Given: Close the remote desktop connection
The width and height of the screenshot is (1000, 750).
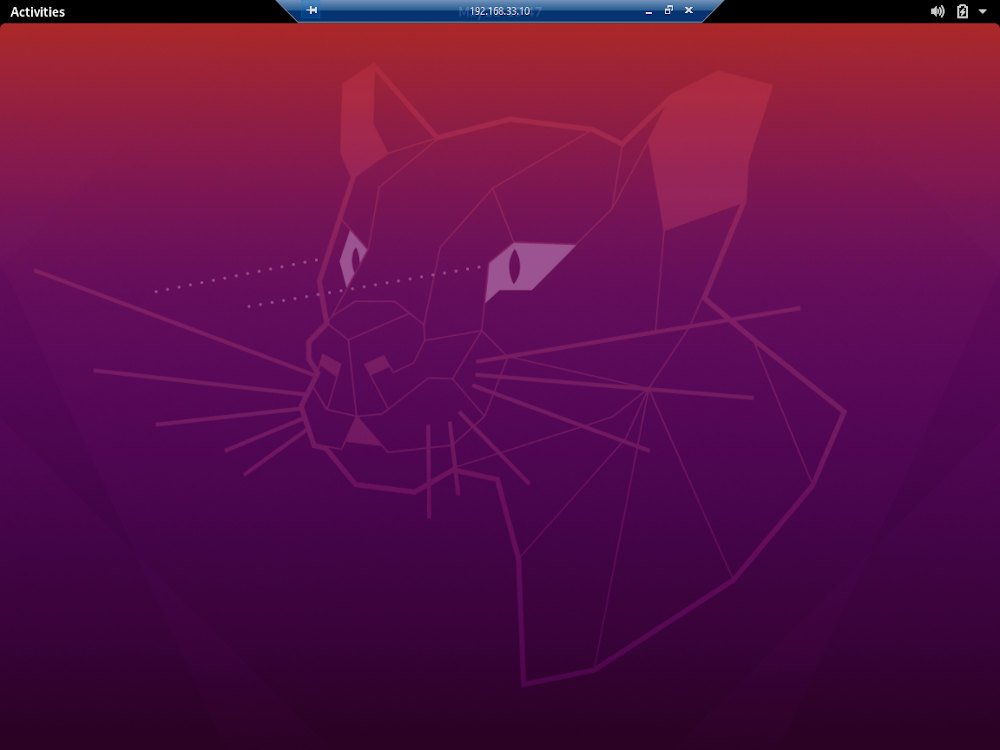Looking at the screenshot, I should coord(688,11).
